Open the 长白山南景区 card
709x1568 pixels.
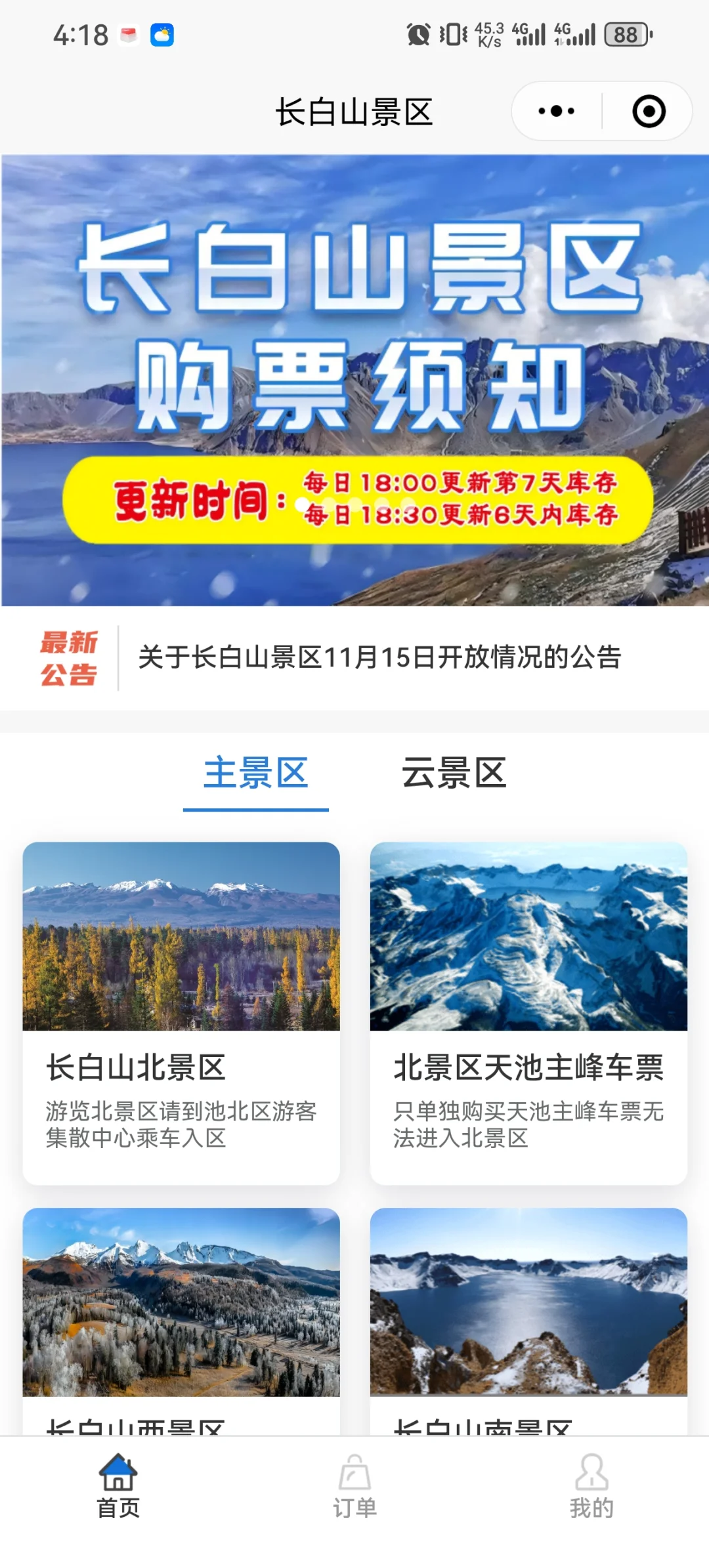528,1321
